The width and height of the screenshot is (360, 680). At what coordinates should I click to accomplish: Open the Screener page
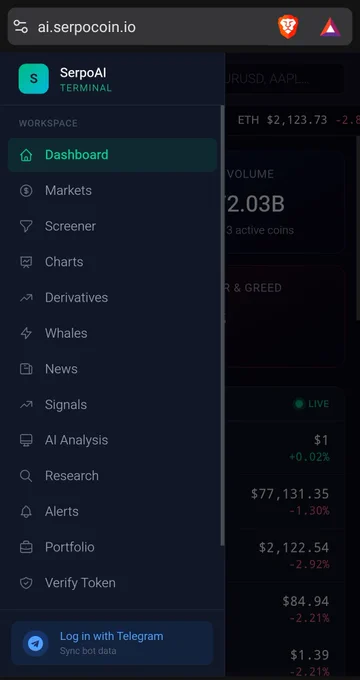point(112,226)
